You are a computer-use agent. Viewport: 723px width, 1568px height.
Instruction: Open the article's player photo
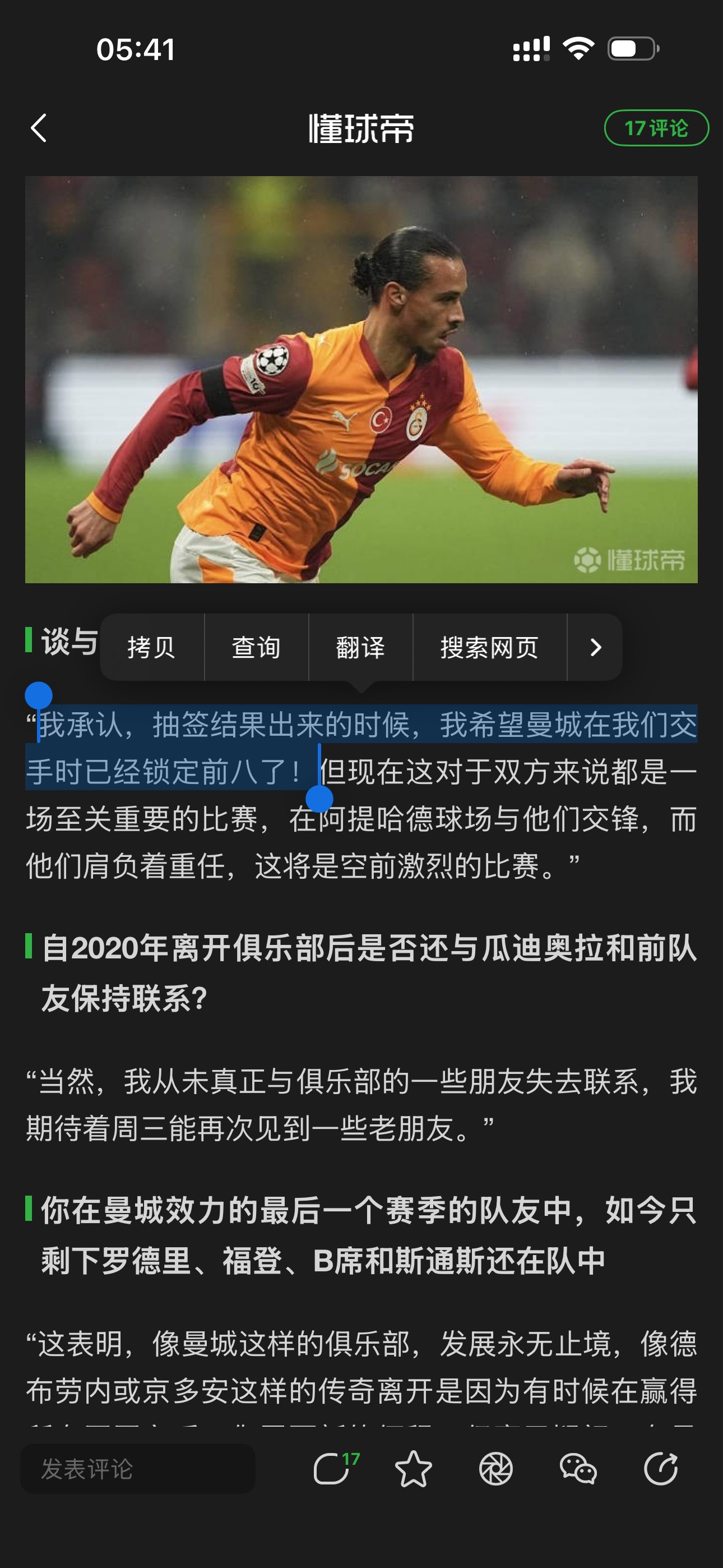point(361,379)
